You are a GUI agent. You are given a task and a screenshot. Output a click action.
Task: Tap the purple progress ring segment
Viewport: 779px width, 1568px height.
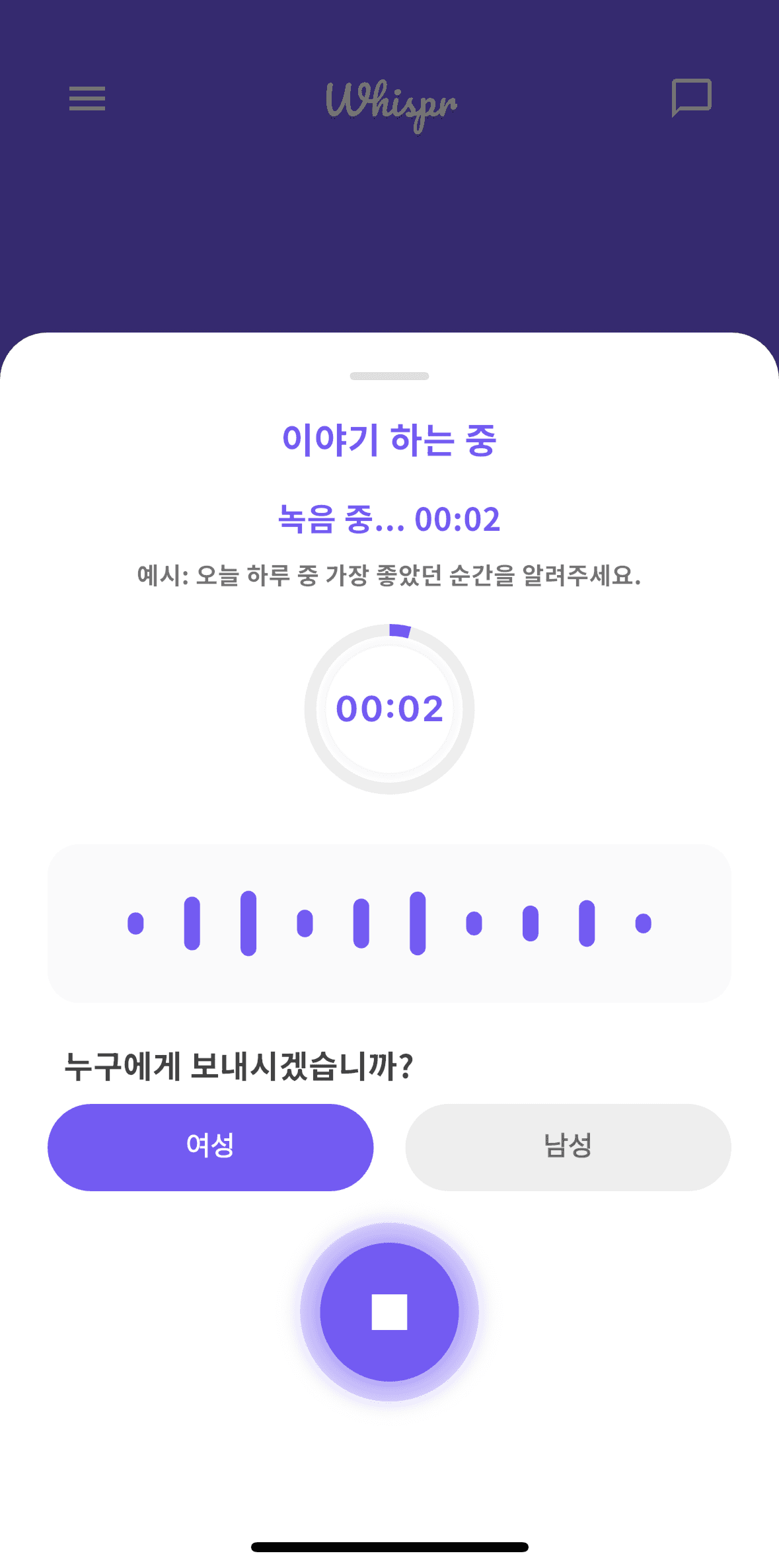400,631
